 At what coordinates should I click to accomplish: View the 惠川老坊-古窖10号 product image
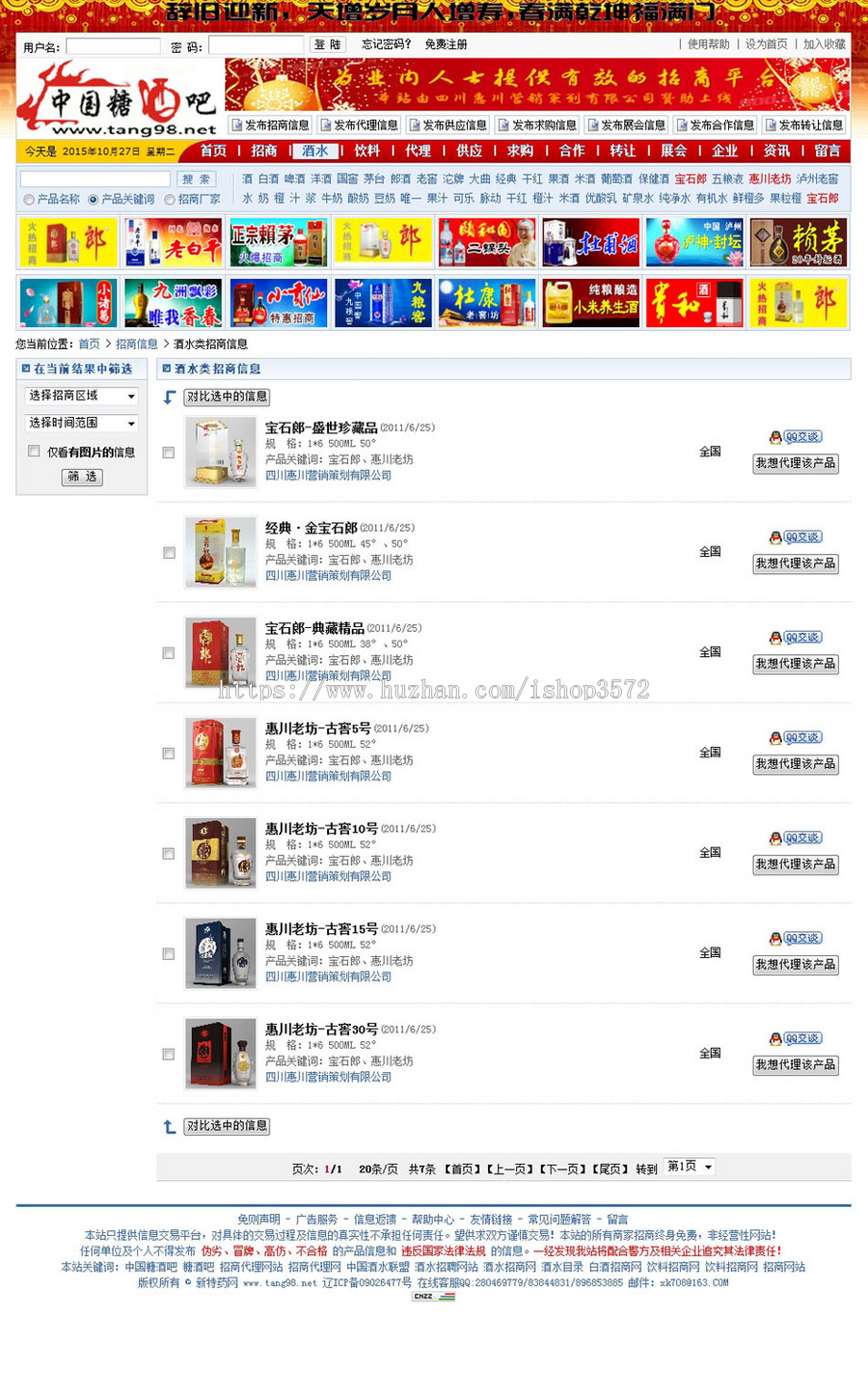click(221, 853)
